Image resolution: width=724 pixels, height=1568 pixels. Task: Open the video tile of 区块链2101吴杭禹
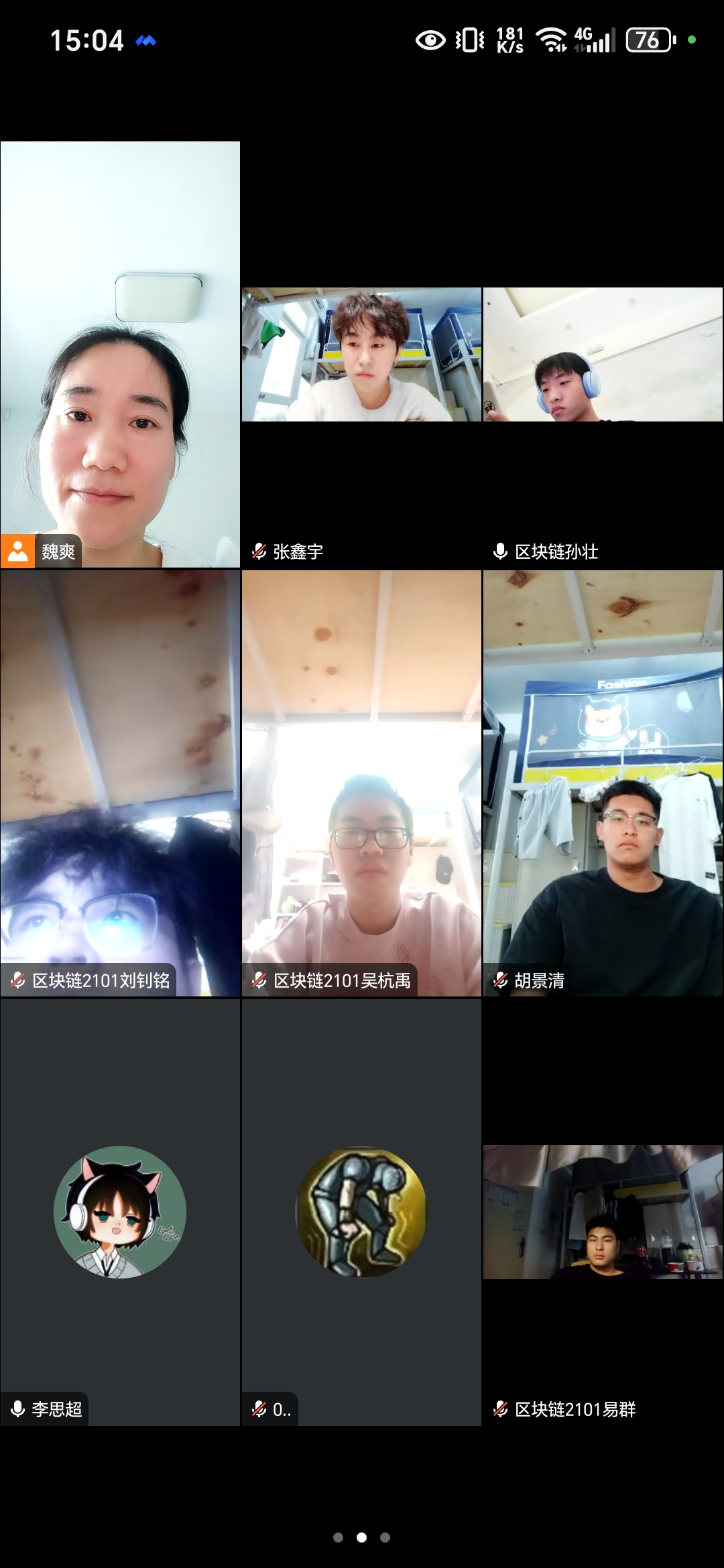click(x=361, y=783)
